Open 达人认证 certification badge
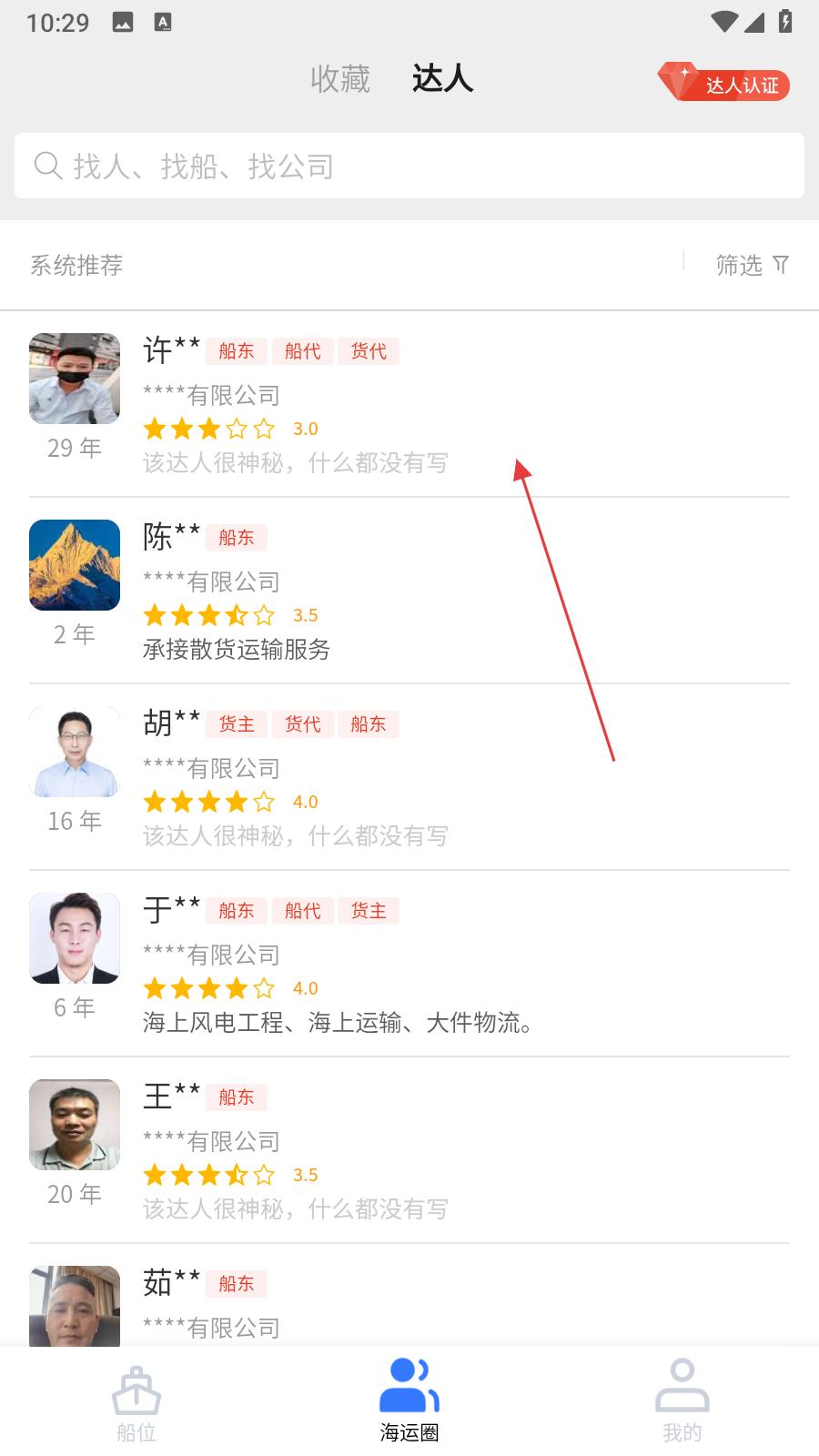819x1456 pixels. click(x=724, y=84)
